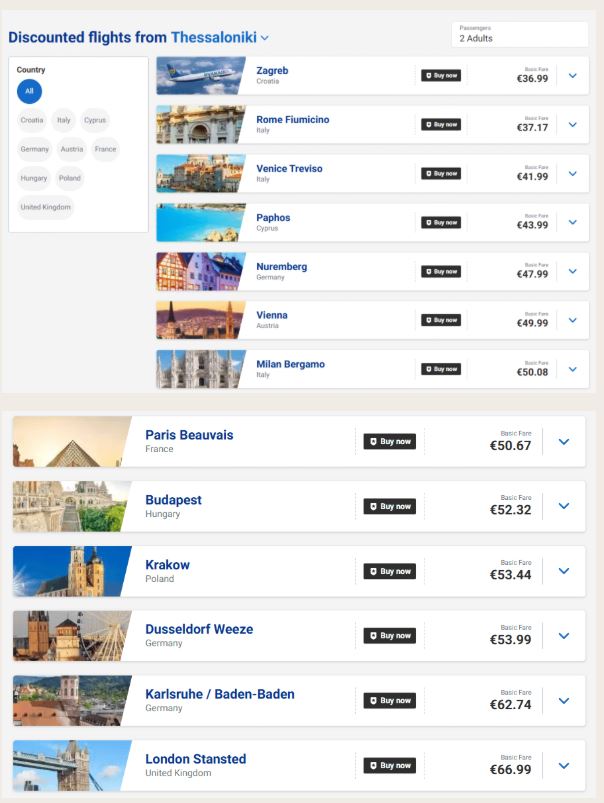The width and height of the screenshot is (604, 803).
Task: Expand London Stansted fare details
Action: 563,765
